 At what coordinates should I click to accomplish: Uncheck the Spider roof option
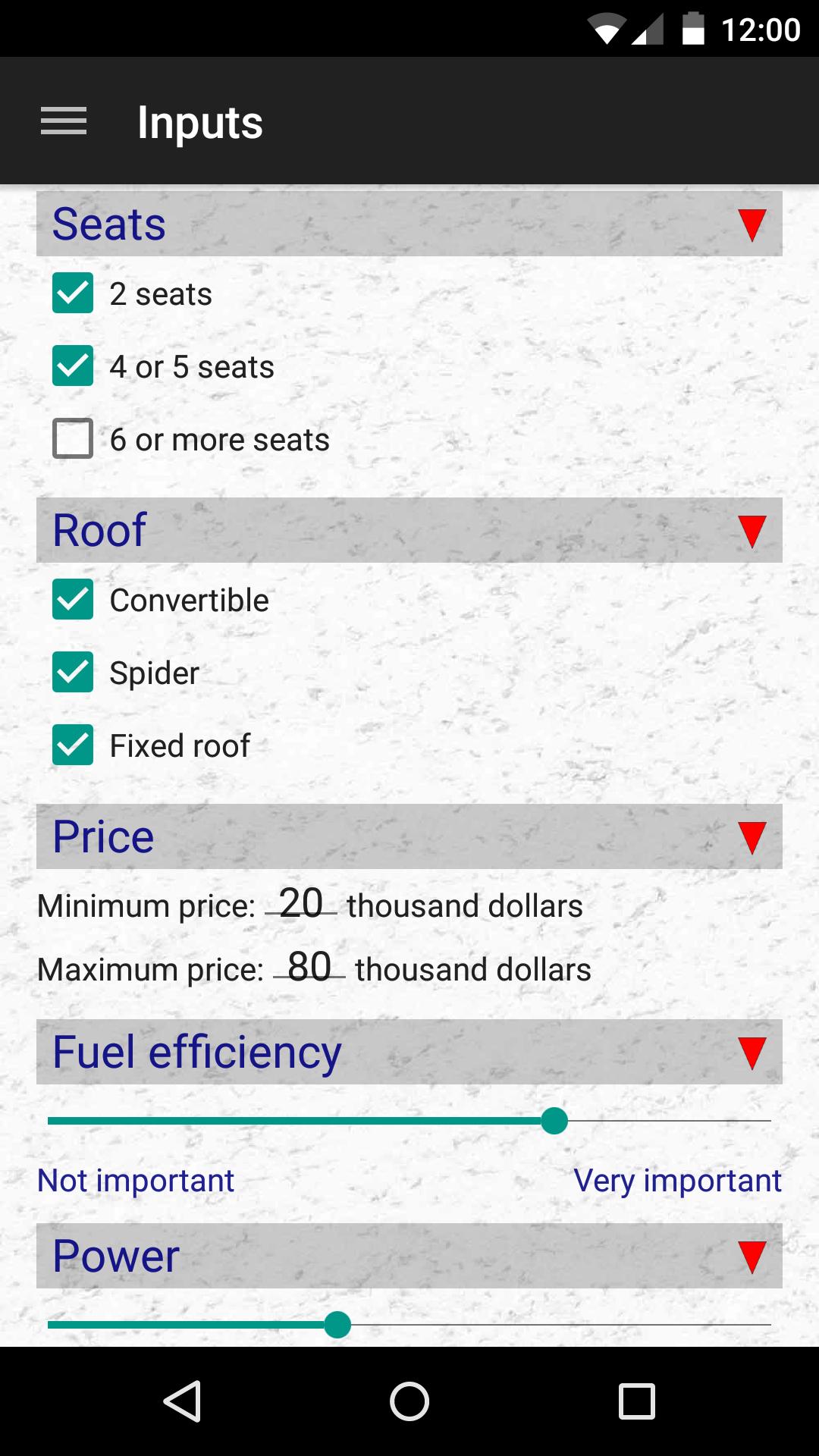tap(73, 672)
